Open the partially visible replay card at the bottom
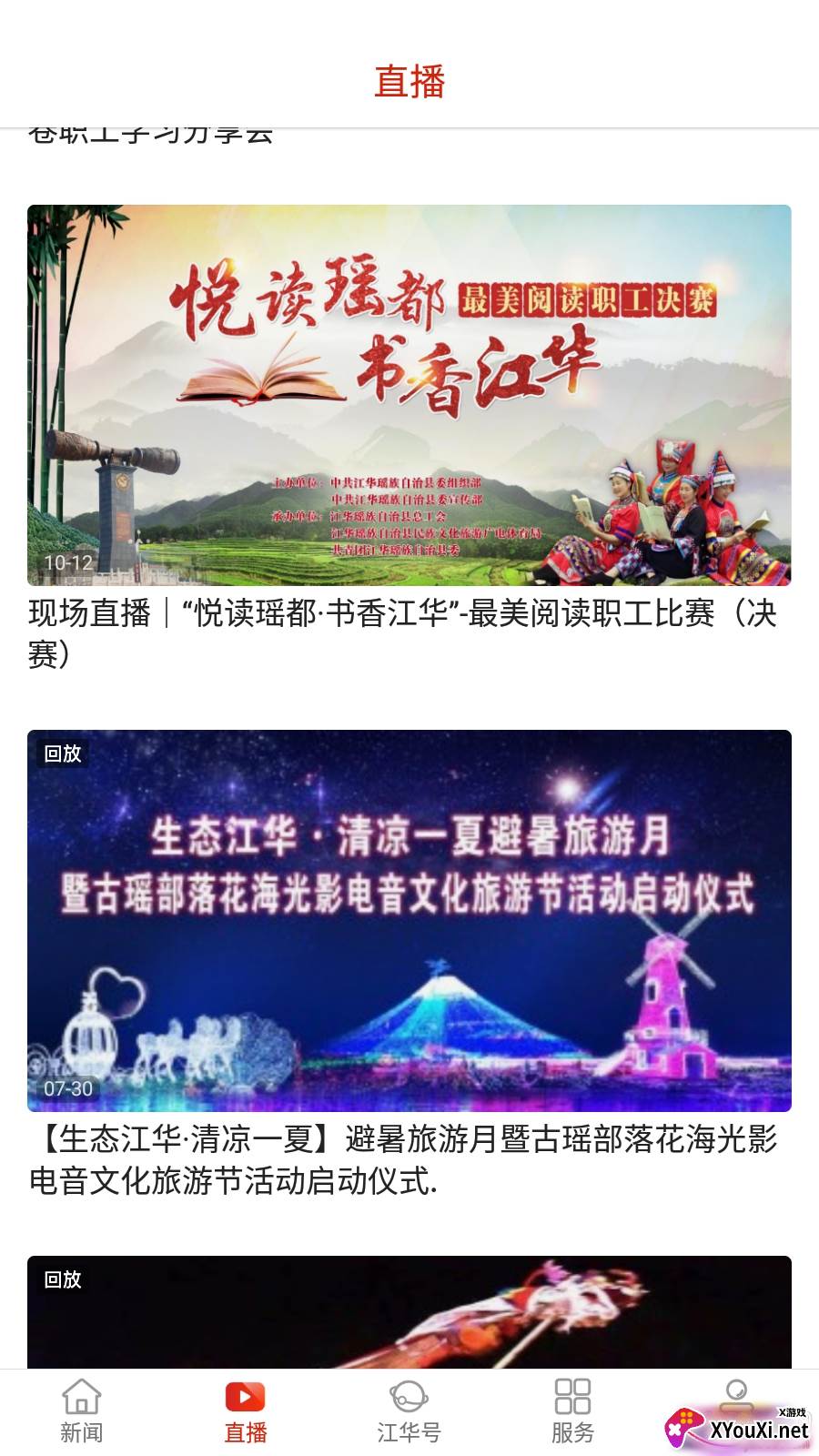 click(x=409, y=1312)
